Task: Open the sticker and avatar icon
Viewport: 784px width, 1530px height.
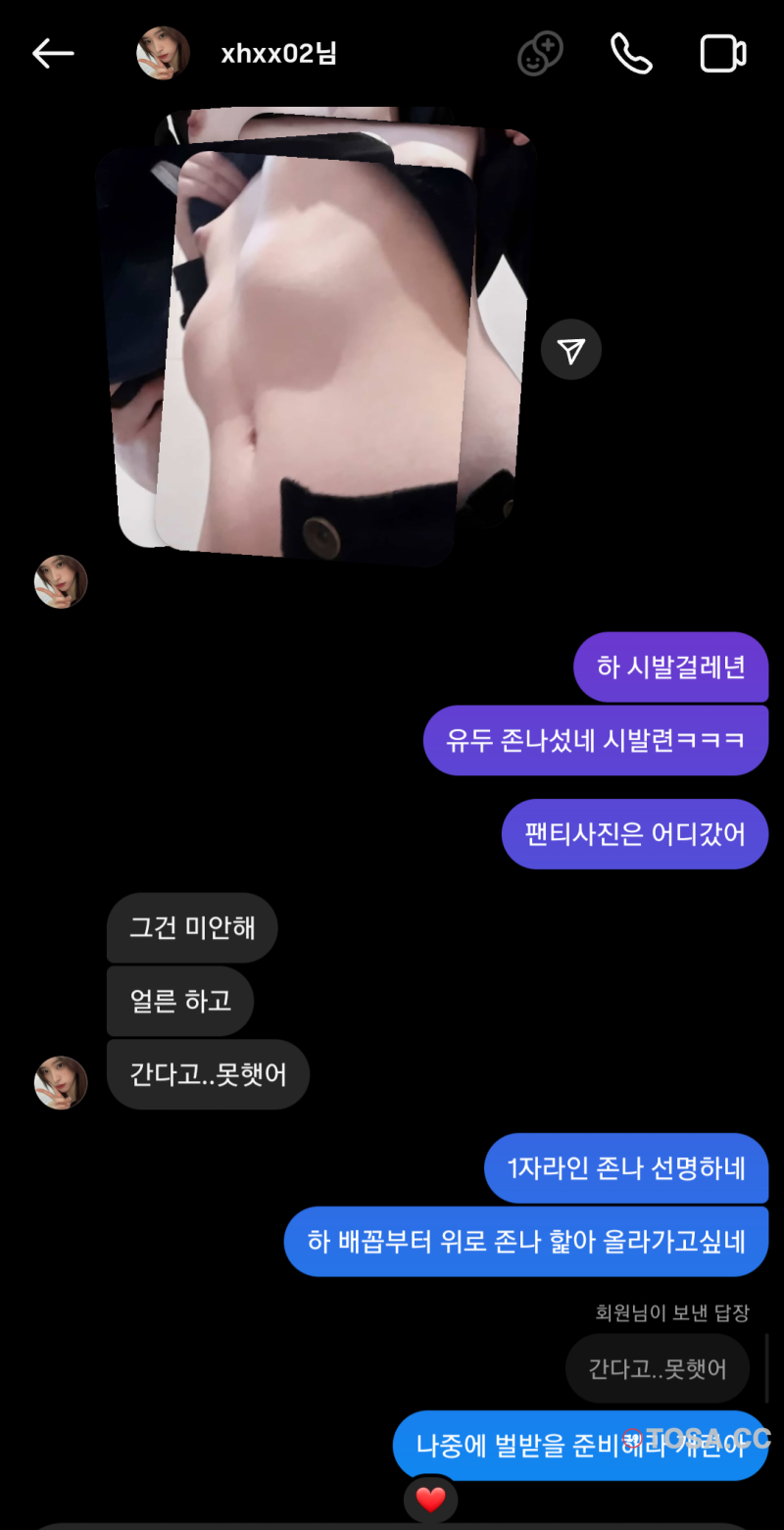Action: pyautogui.click(x=540, y=54)
